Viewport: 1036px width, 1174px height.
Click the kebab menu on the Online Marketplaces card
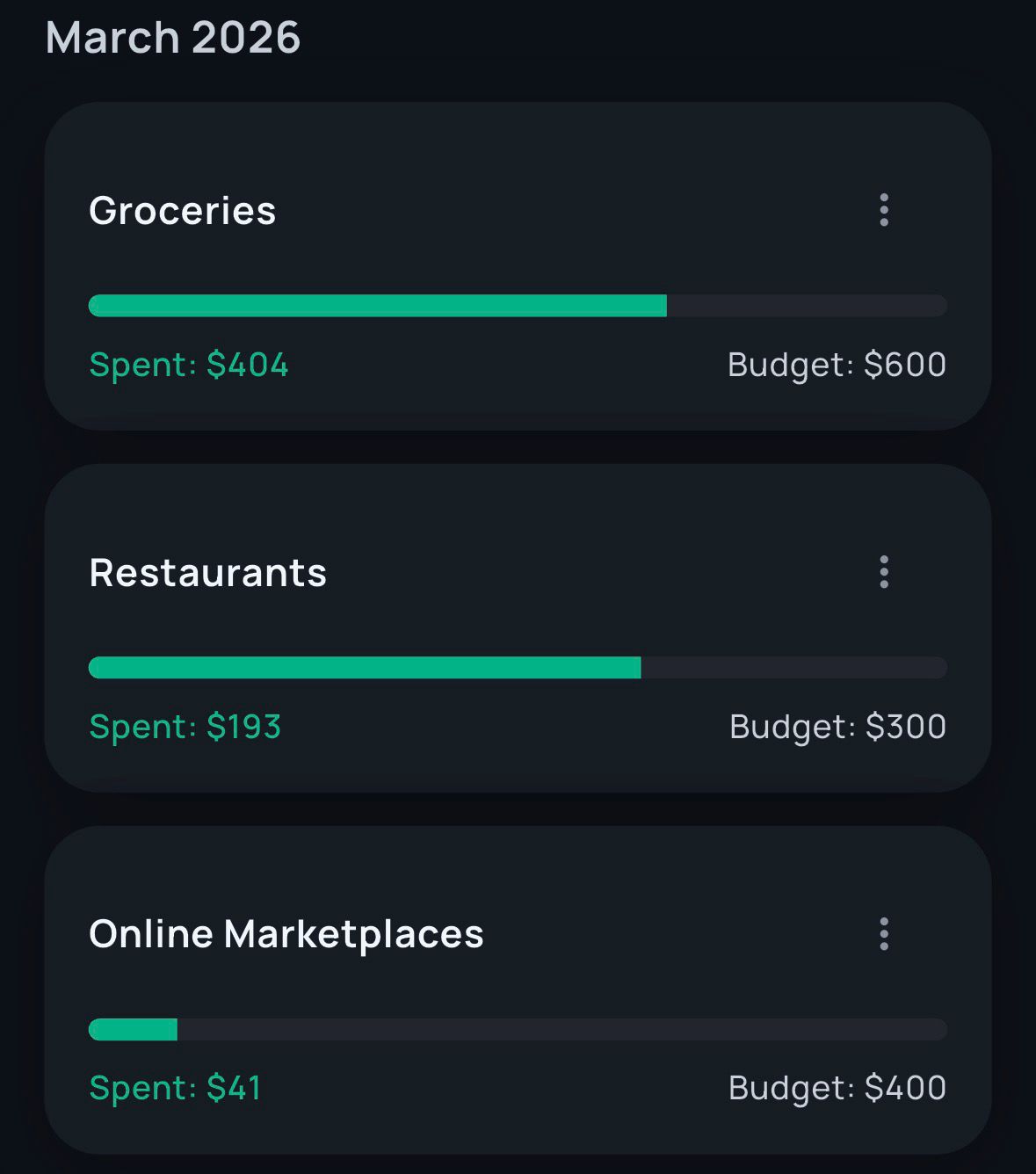pyautogui.click(x=884, y=934)
